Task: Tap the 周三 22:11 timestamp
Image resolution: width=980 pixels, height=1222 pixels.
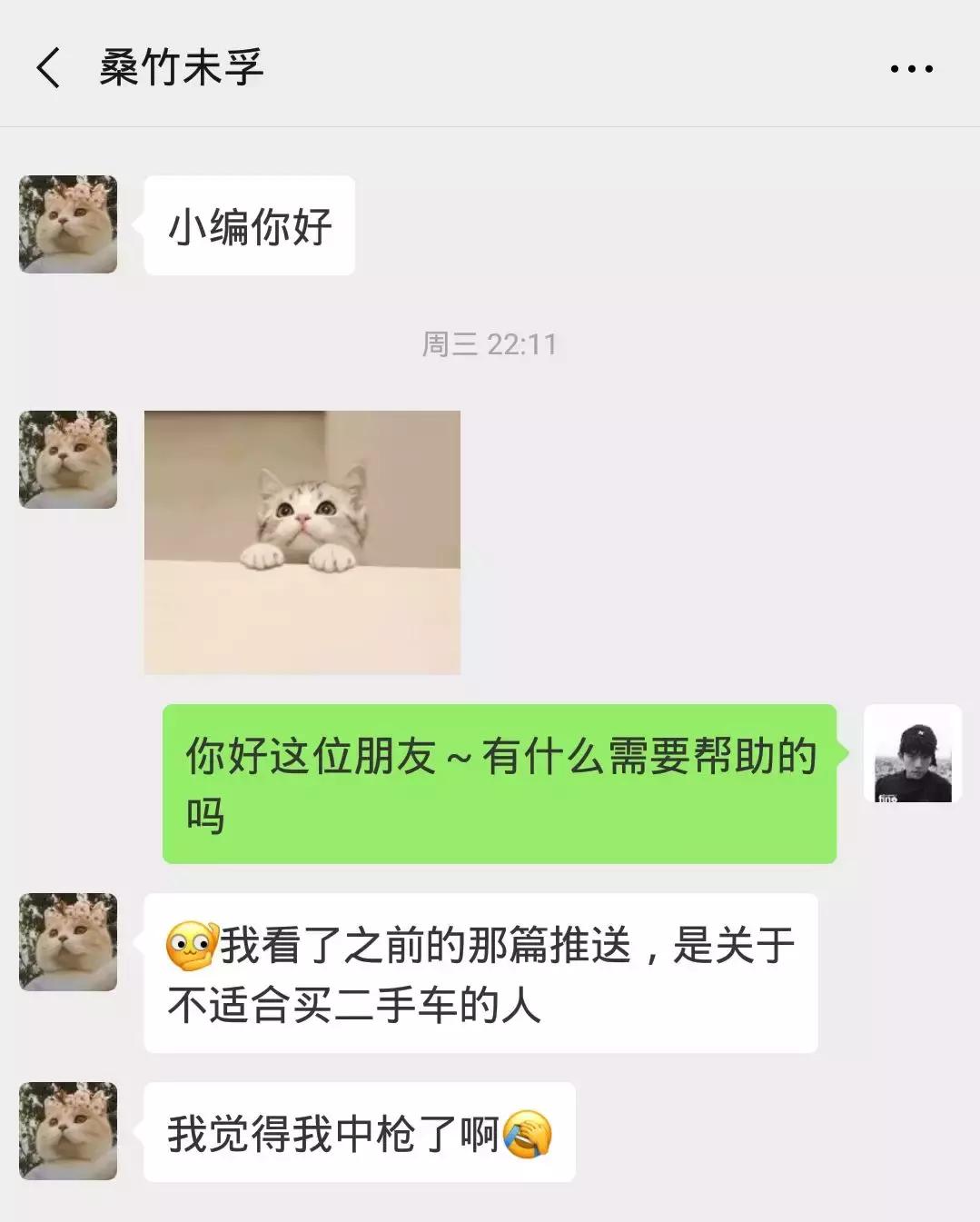Action: click(x=490, y=343)
